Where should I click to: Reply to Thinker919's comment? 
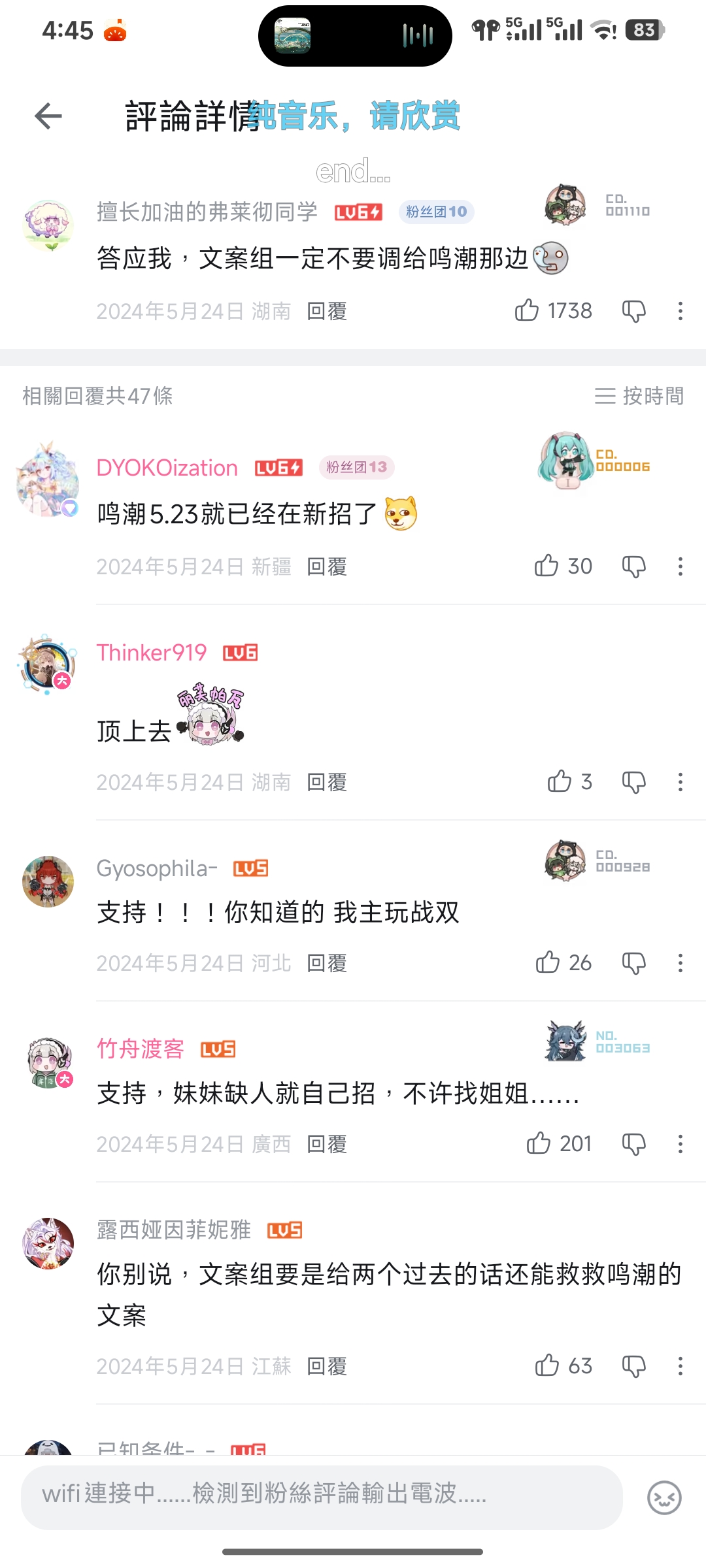pos(327,782)
